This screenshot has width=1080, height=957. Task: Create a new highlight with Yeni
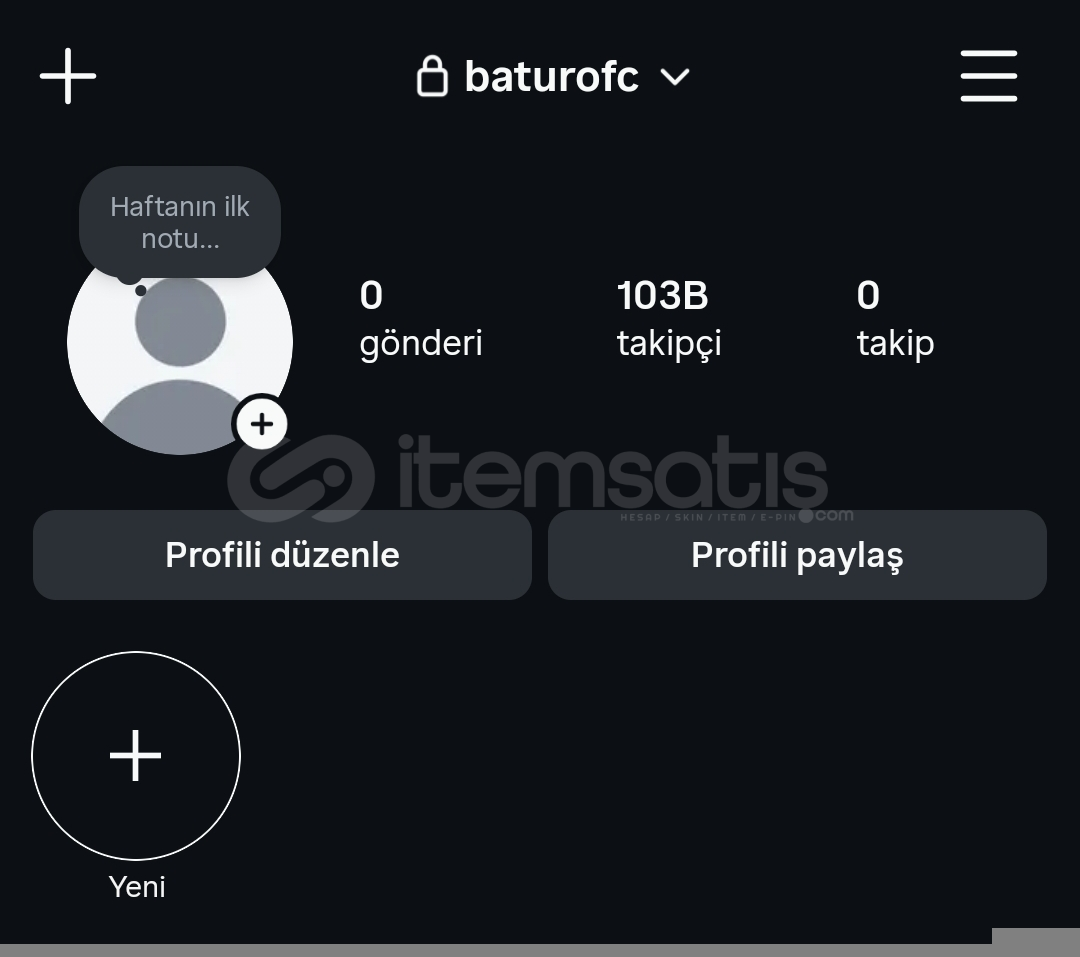(x=136, y=756)
